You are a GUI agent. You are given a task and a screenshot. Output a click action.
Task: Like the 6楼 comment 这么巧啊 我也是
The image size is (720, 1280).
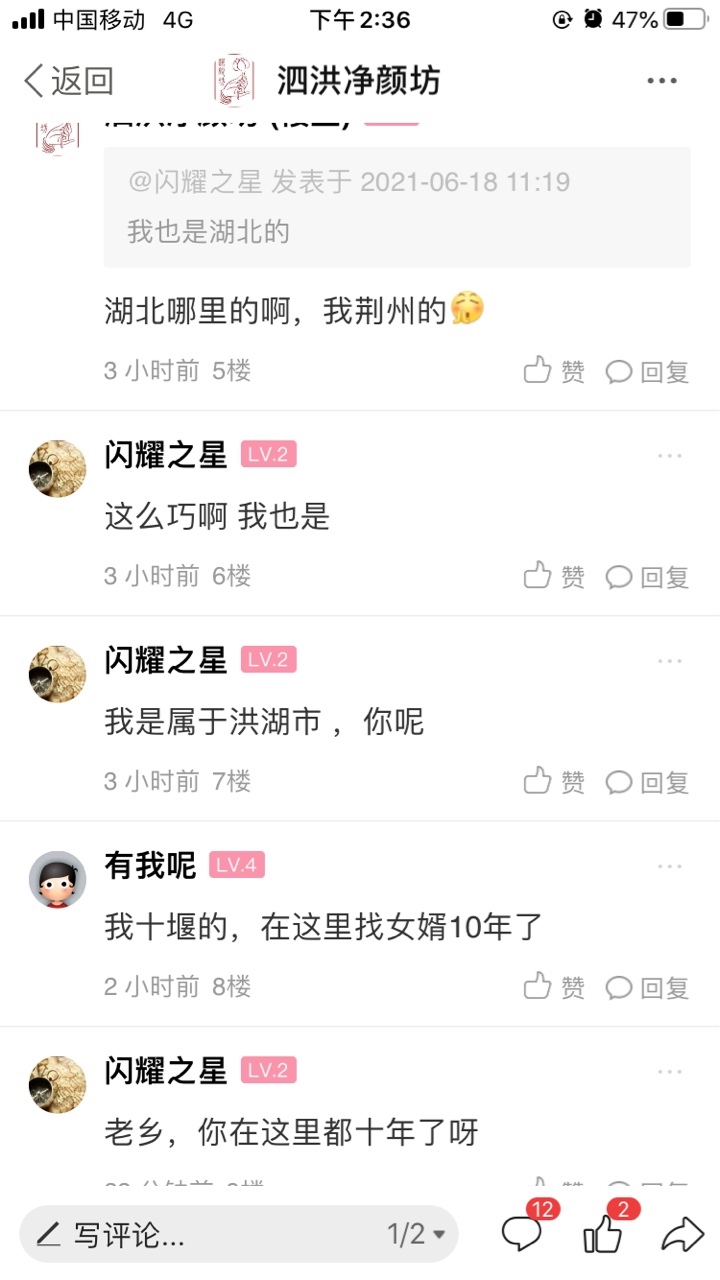coord(554,576)
